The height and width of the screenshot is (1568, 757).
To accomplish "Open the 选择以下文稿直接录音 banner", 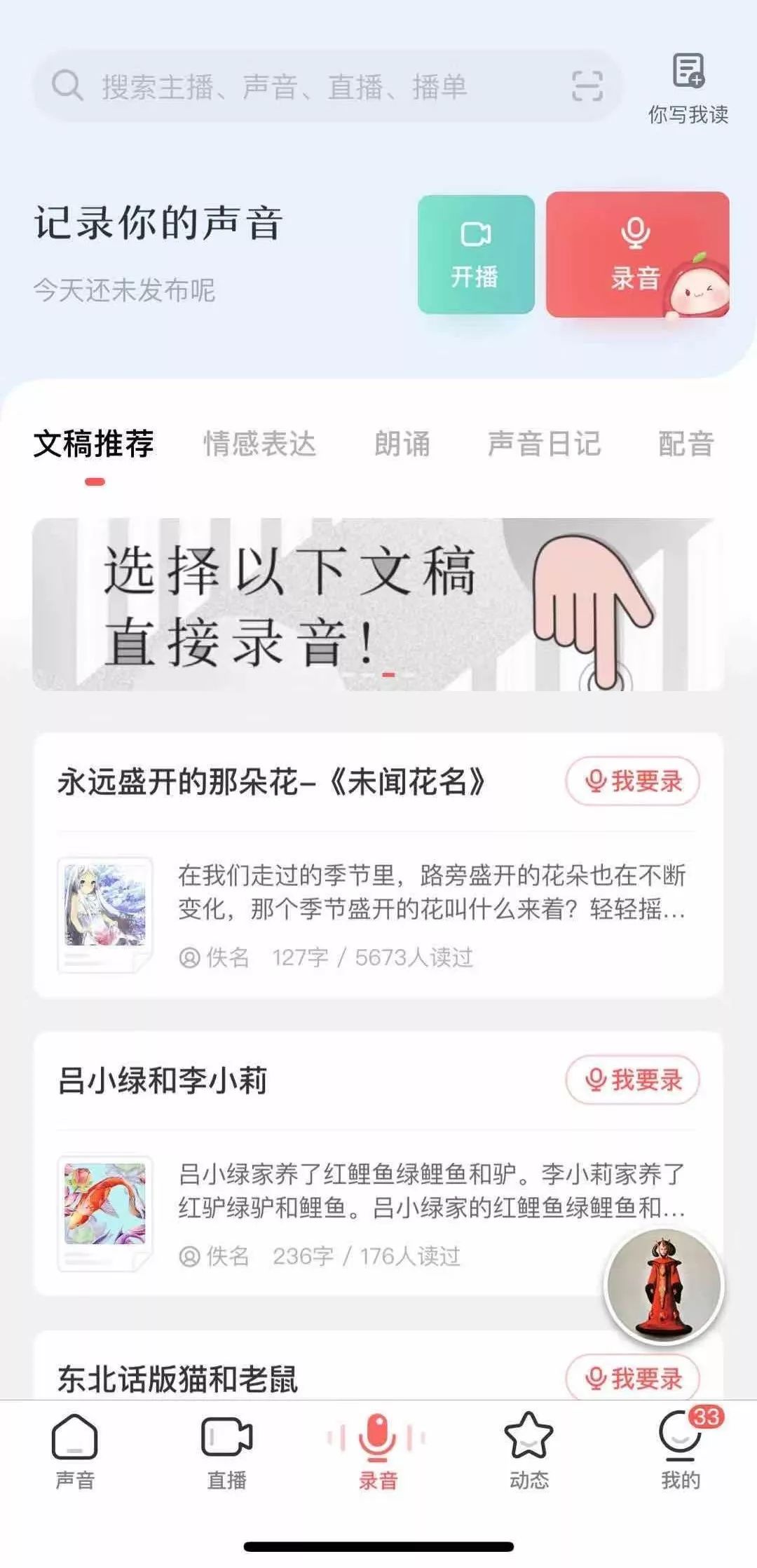I will point(377,604).
